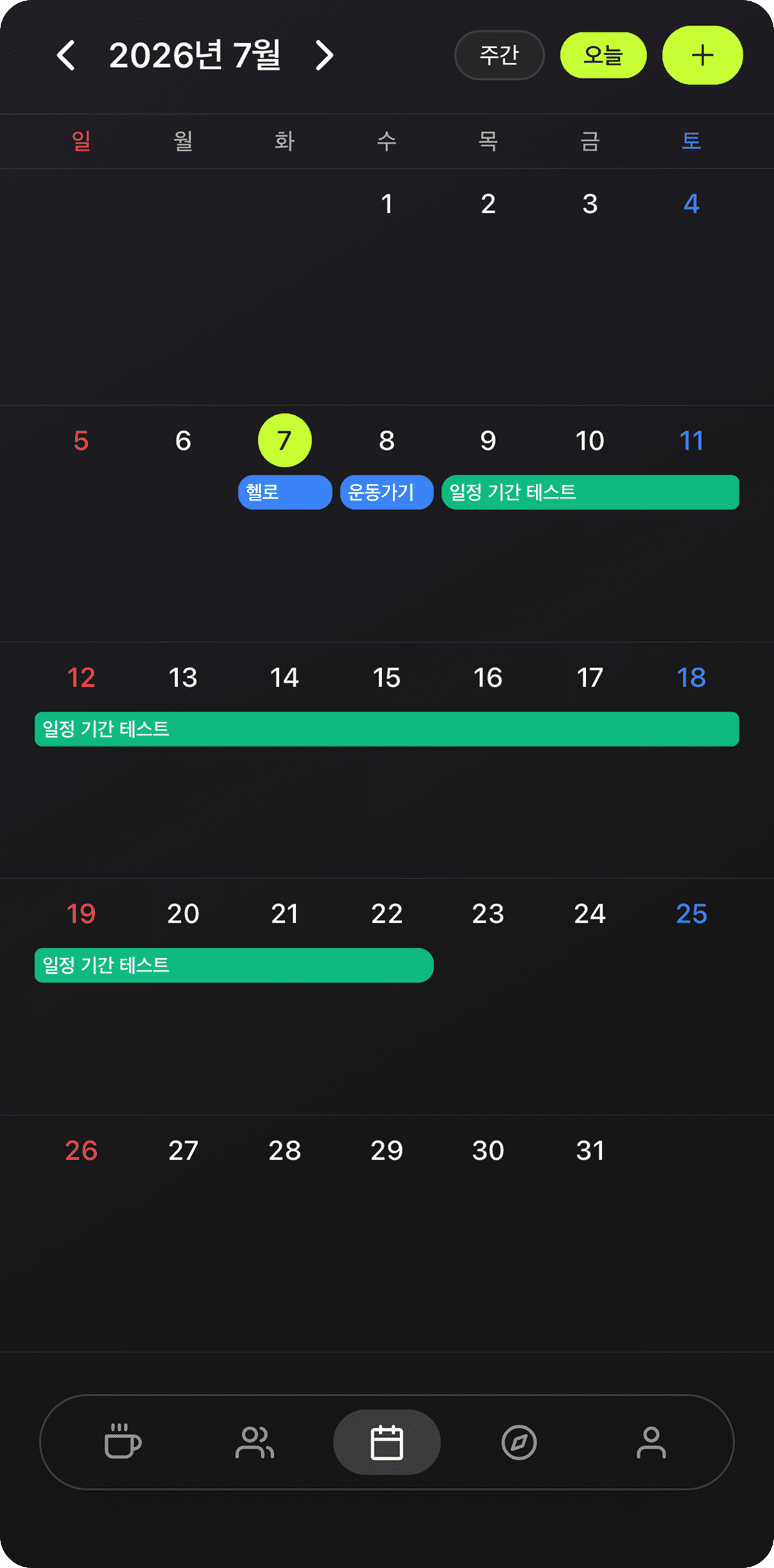Go to the previous month
The image size is (774, 1568).
66,55
